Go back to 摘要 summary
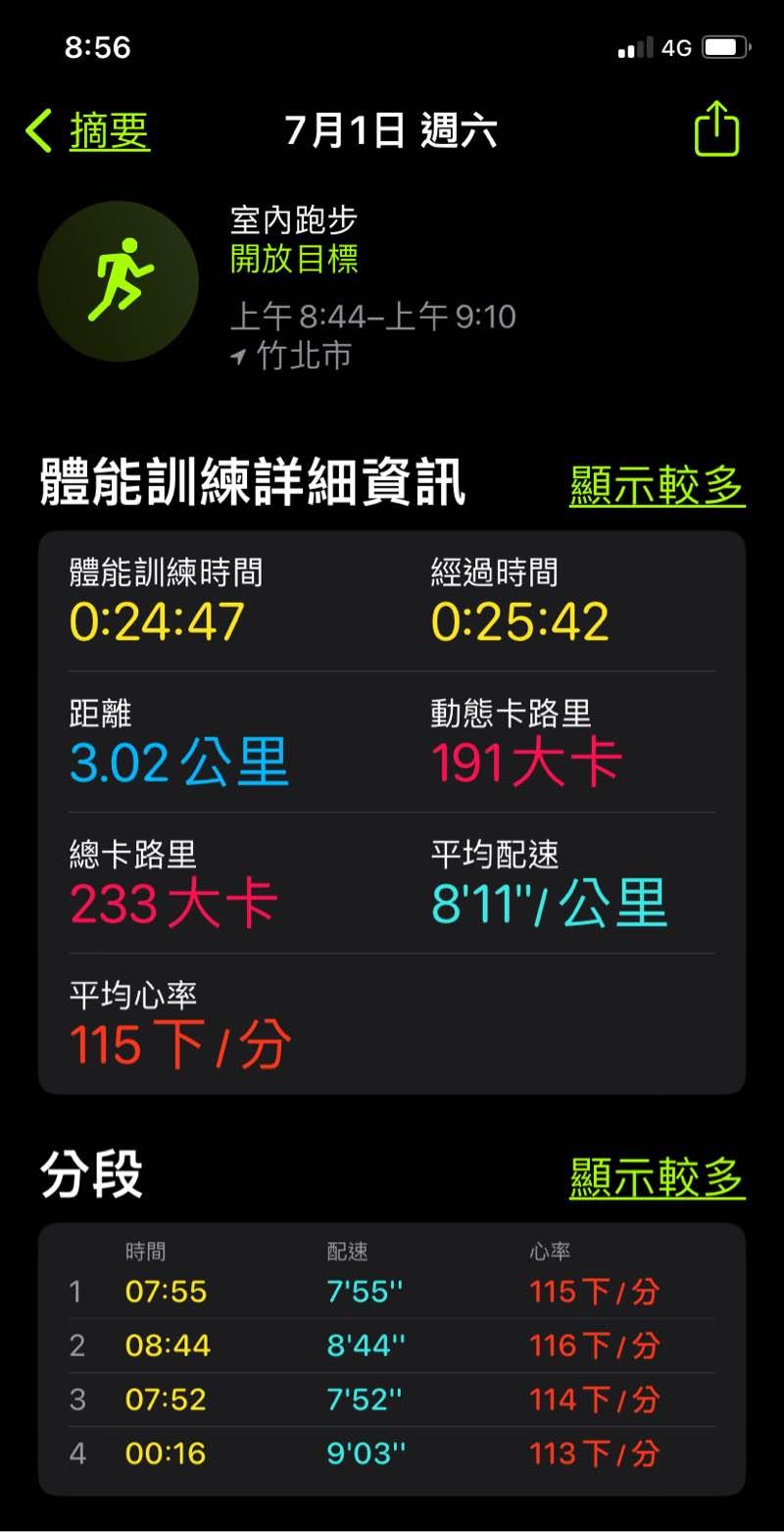The image size is (784, 1532). click(90, 131)
